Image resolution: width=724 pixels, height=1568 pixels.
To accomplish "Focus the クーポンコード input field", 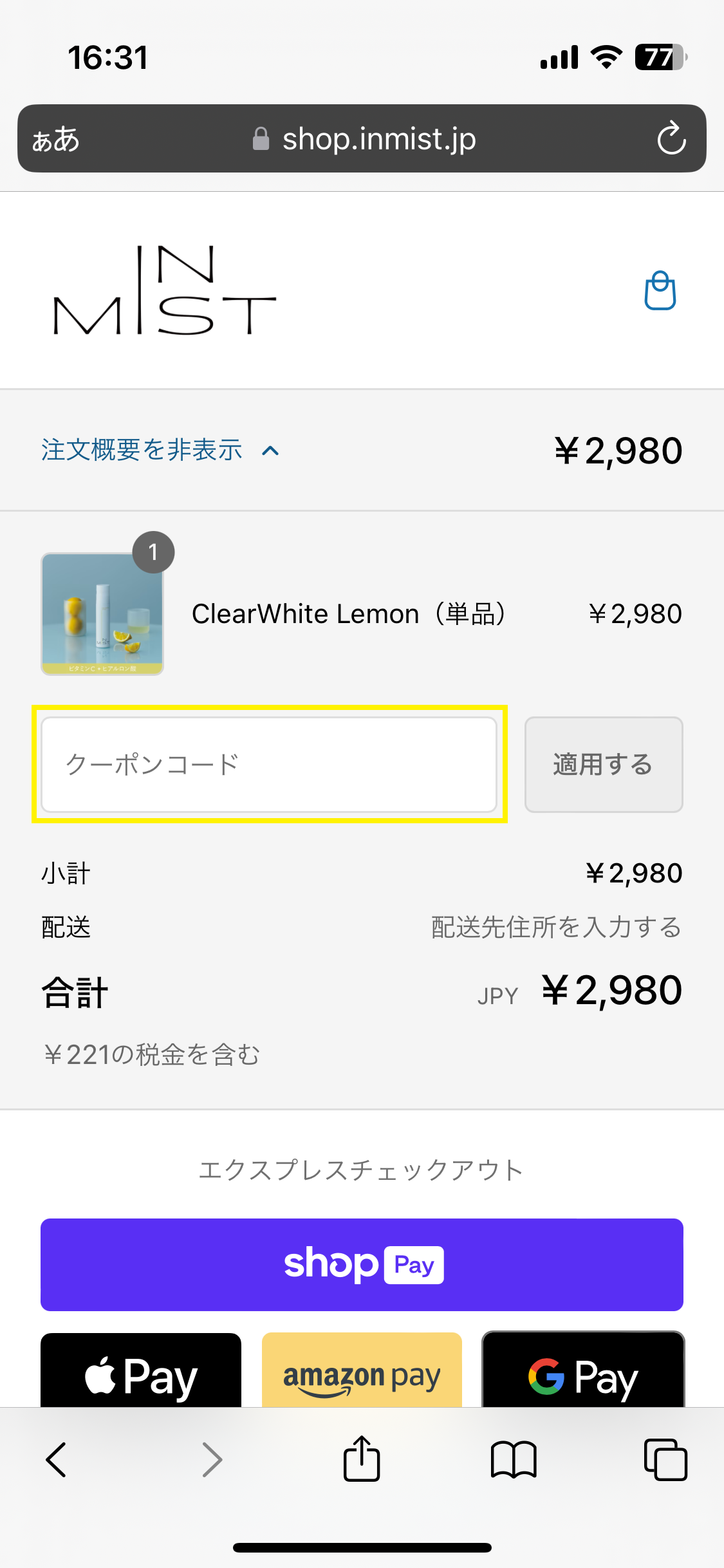I will (x=269, y=765).
